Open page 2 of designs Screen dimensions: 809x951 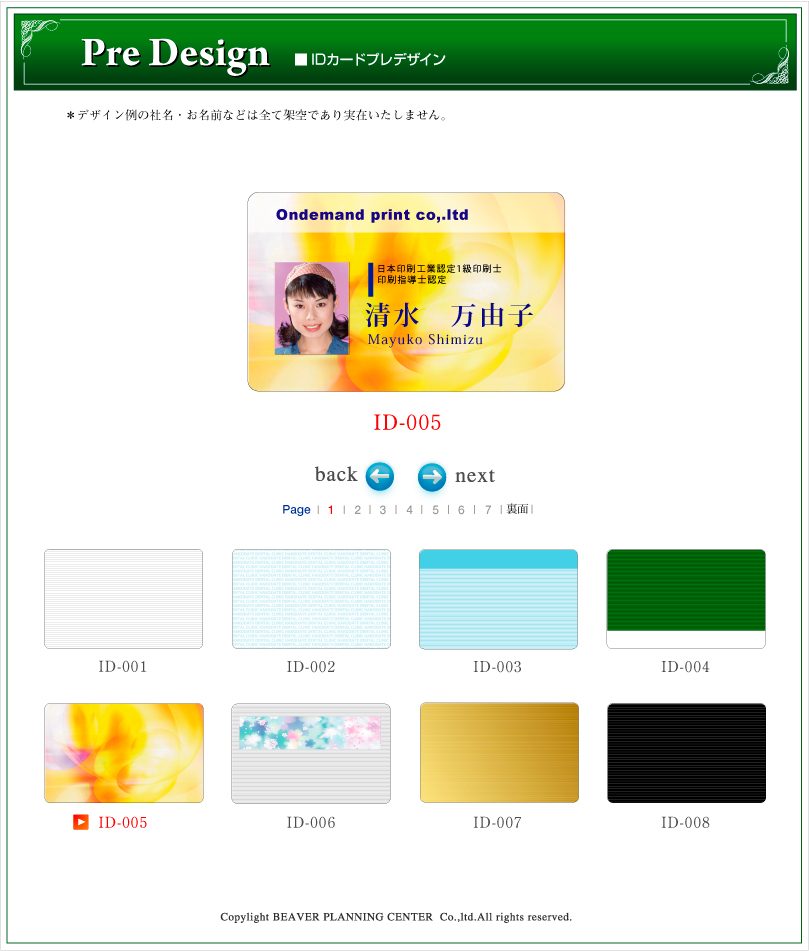357,510
